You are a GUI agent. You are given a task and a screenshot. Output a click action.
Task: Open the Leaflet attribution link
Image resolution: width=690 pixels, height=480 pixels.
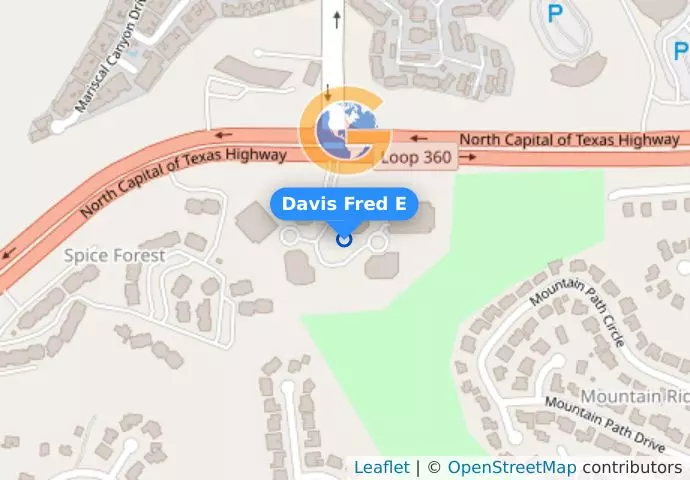(x=381, y=467)
